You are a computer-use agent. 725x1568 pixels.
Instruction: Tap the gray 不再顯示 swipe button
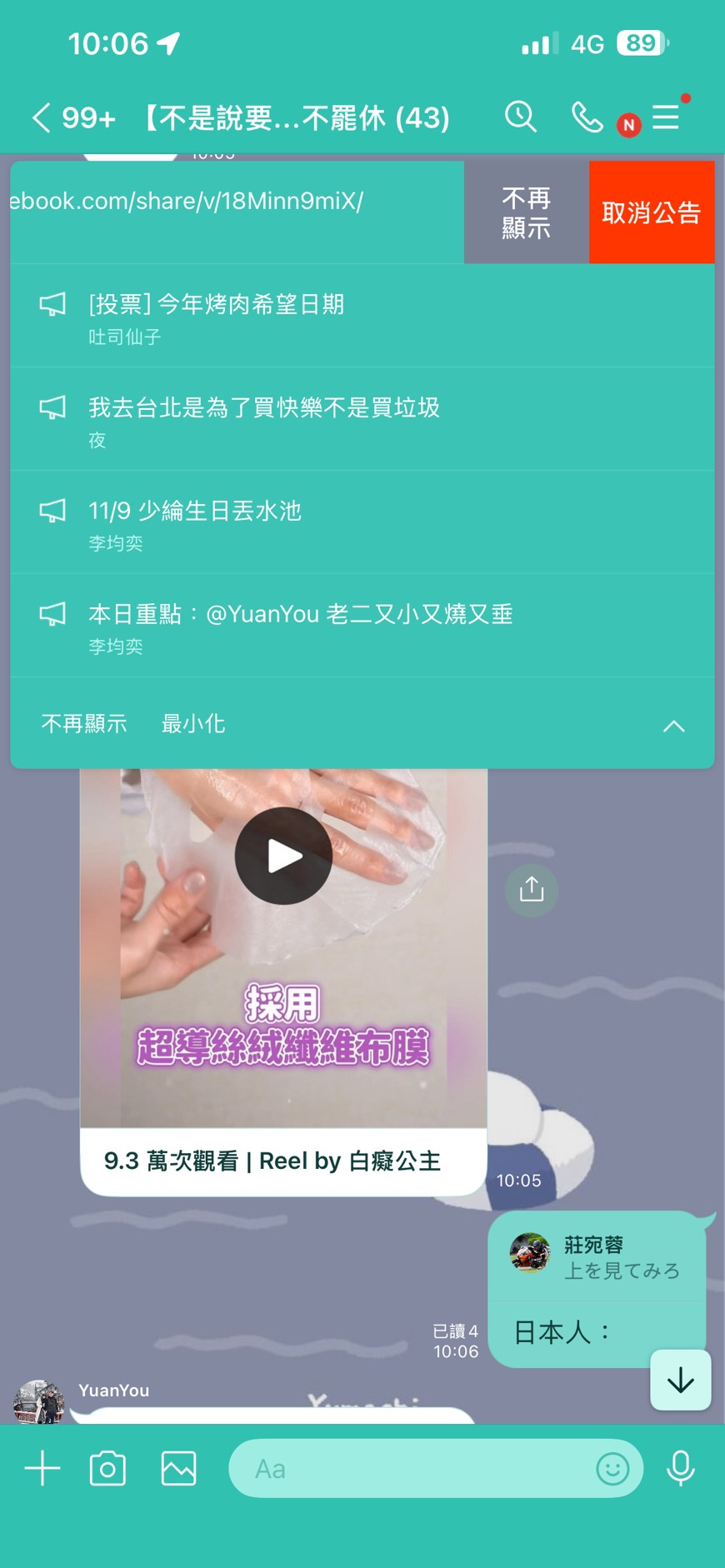coord(526,212)
